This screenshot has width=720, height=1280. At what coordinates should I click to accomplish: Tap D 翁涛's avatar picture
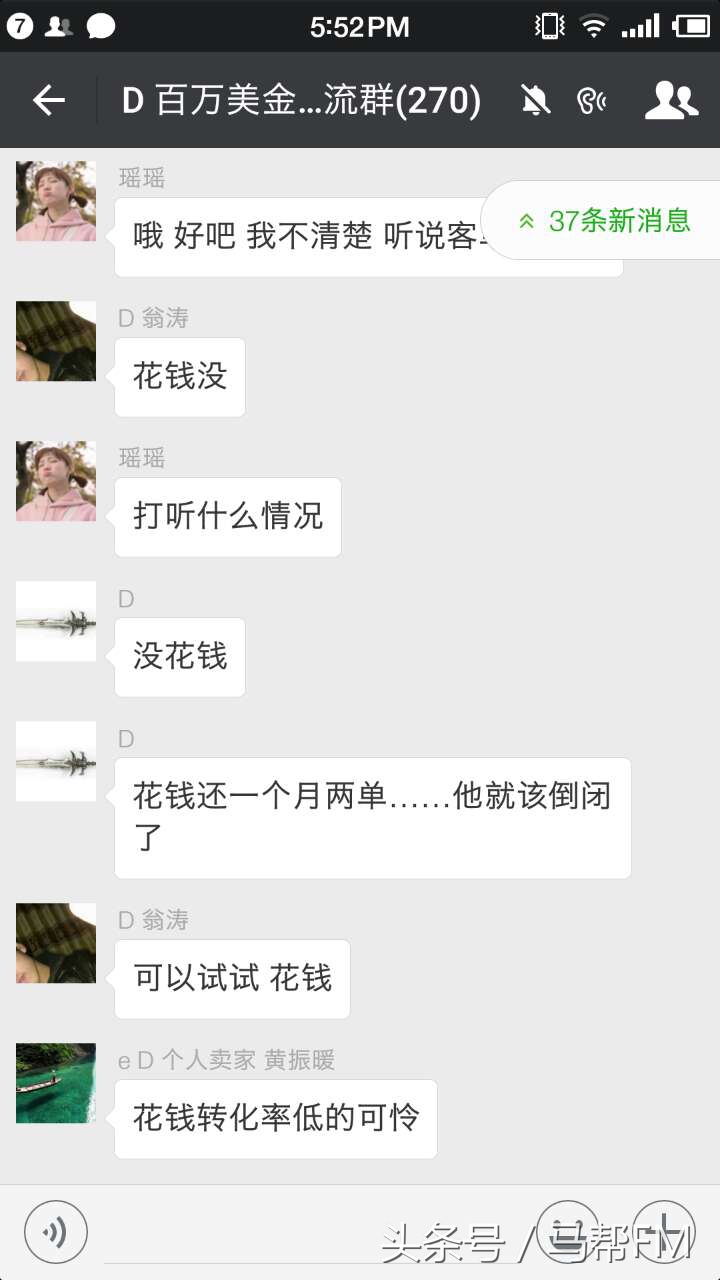(55, 341)
